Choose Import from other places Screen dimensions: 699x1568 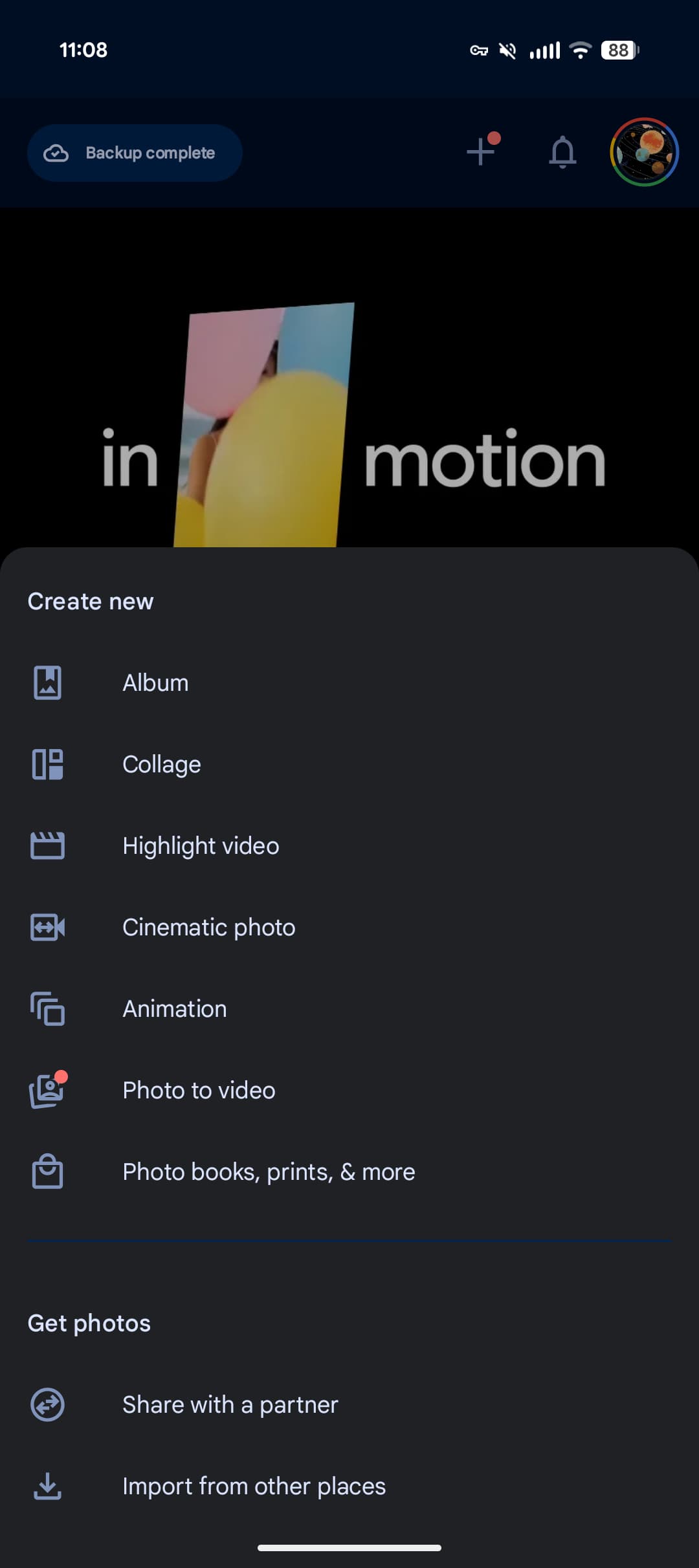[254, 1486]
